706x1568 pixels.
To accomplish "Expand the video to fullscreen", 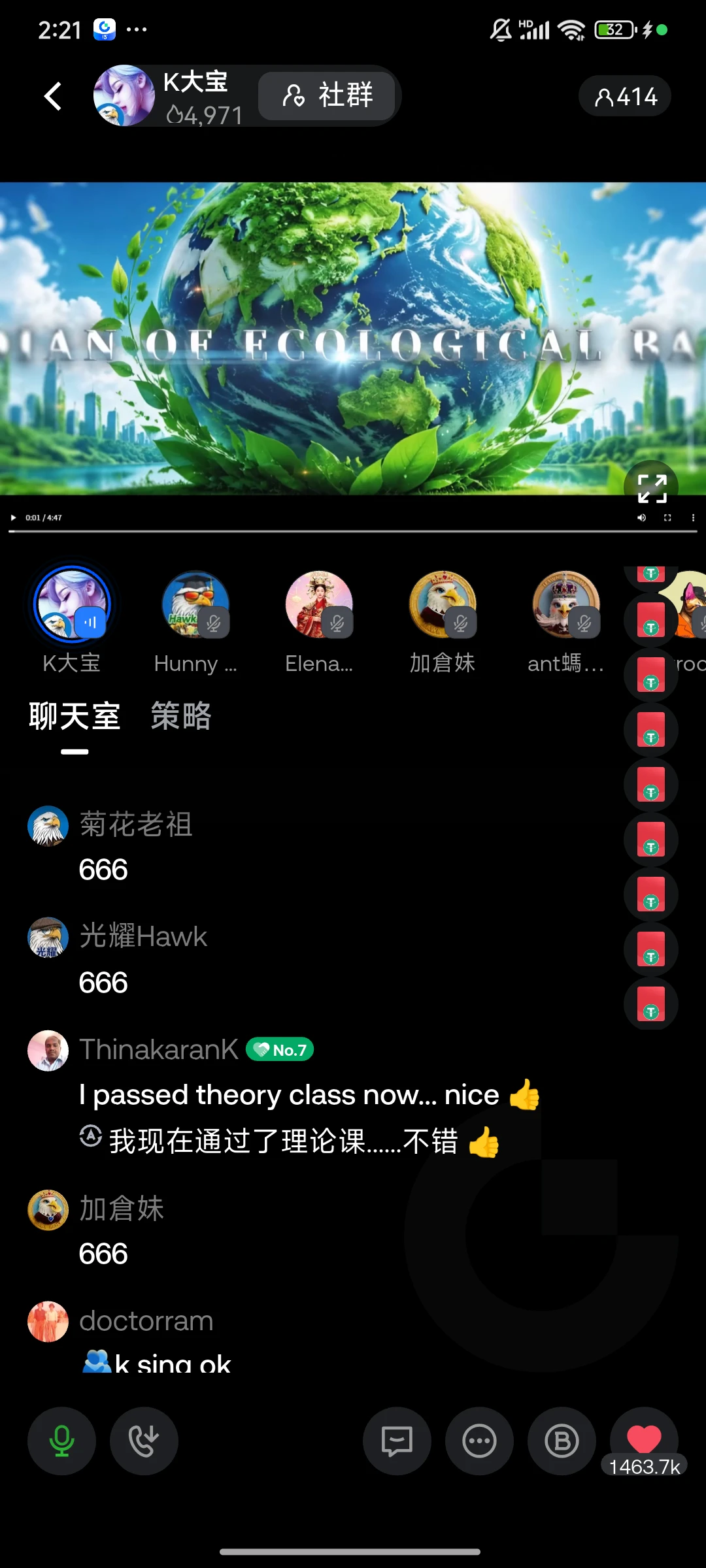I will coord(651,488).
